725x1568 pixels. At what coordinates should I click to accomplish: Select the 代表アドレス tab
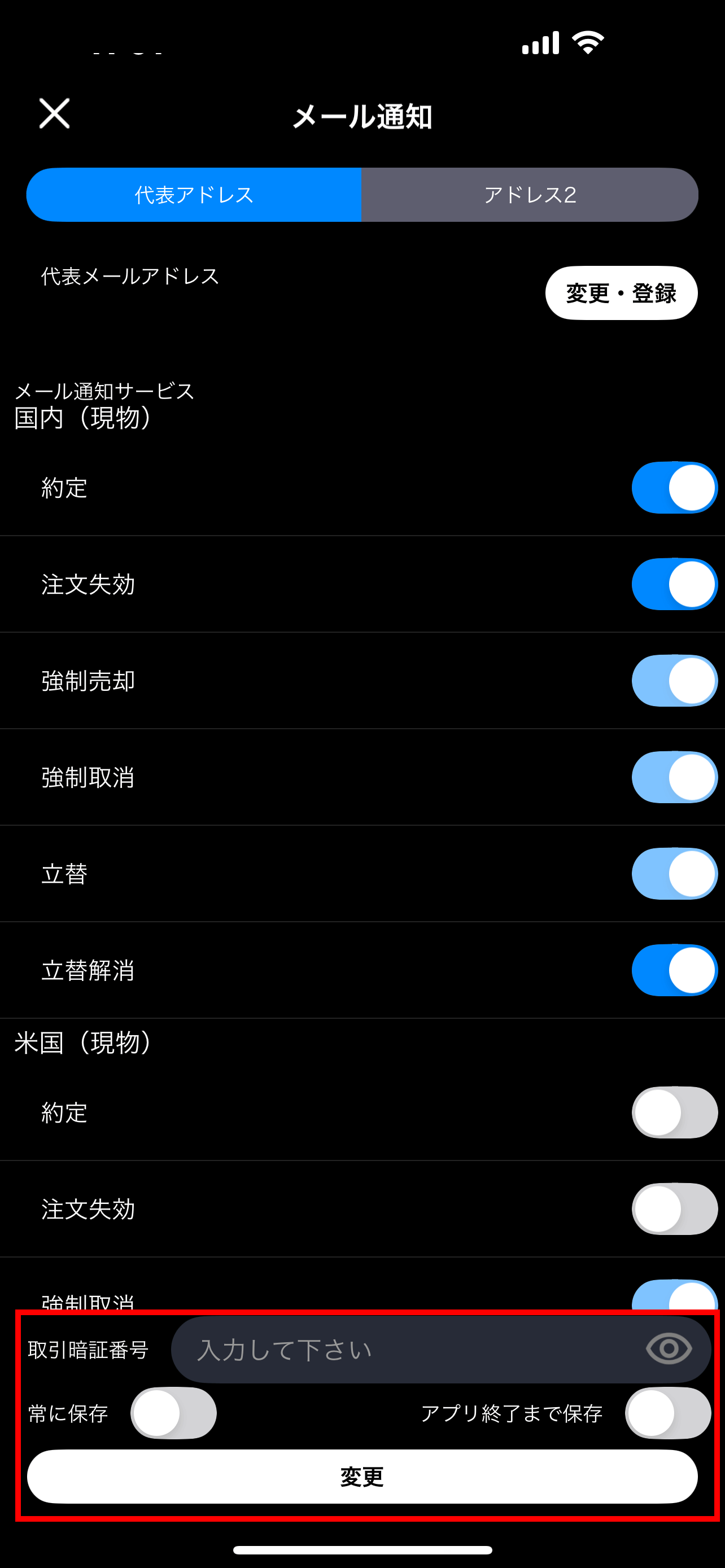194,195
